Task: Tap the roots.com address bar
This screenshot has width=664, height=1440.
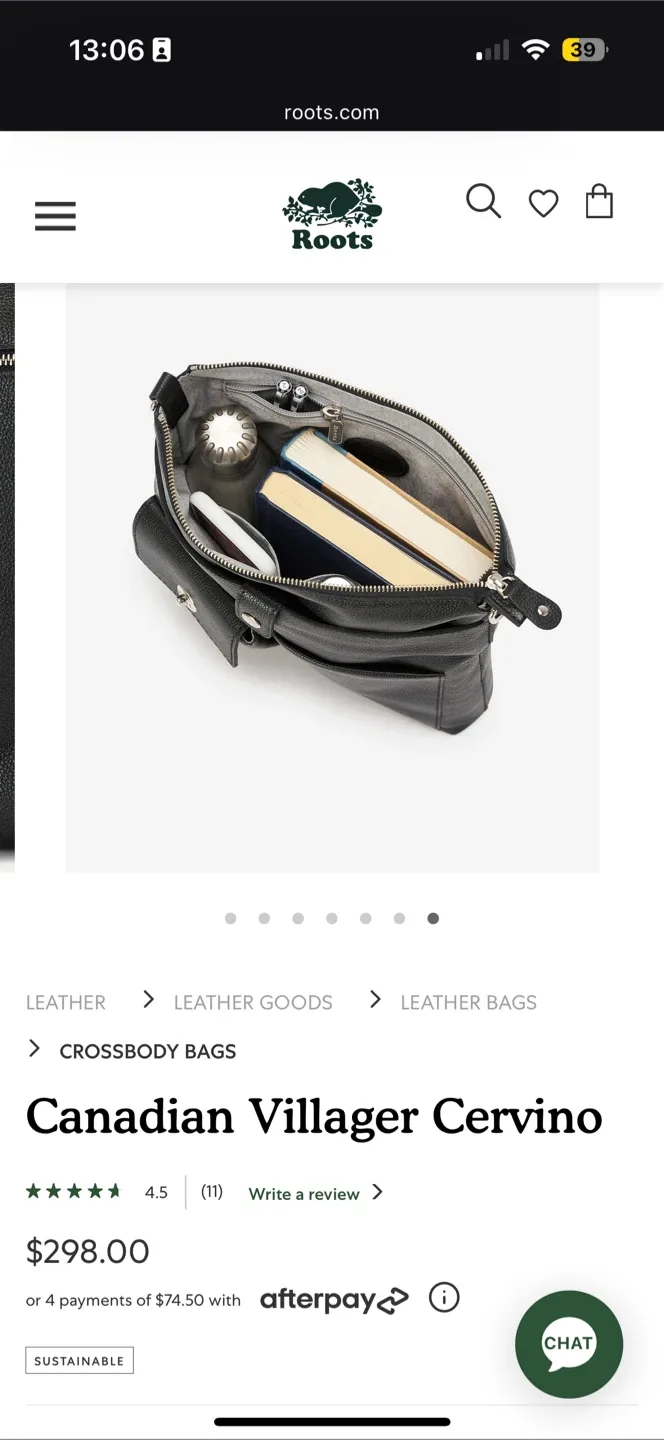Action: (332, 112)
